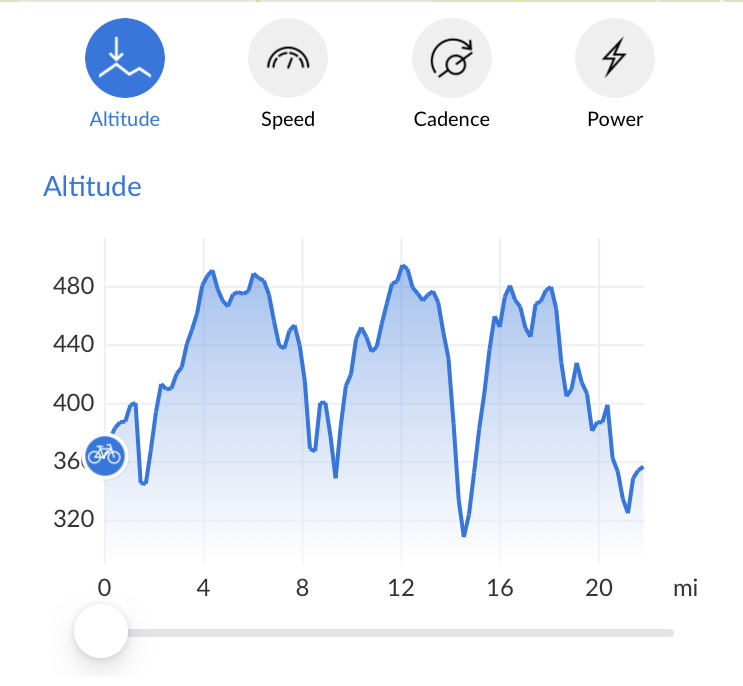The image size is (743, 686).
Task: Tap the route position slider handle
Action: pyautogui.click(x=101, y=632)
